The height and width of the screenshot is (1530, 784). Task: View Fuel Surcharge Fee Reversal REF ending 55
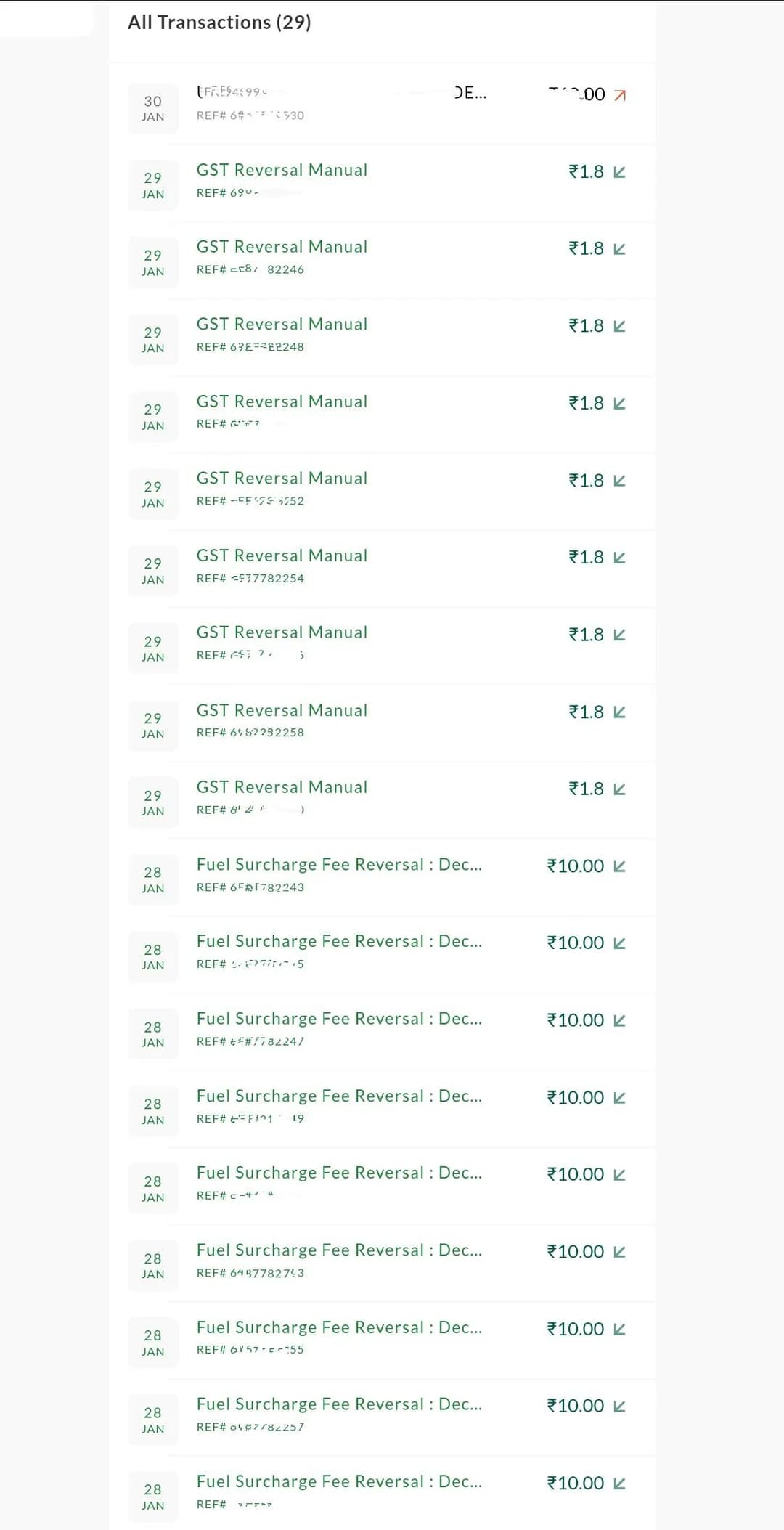[x=383, y=1340]
